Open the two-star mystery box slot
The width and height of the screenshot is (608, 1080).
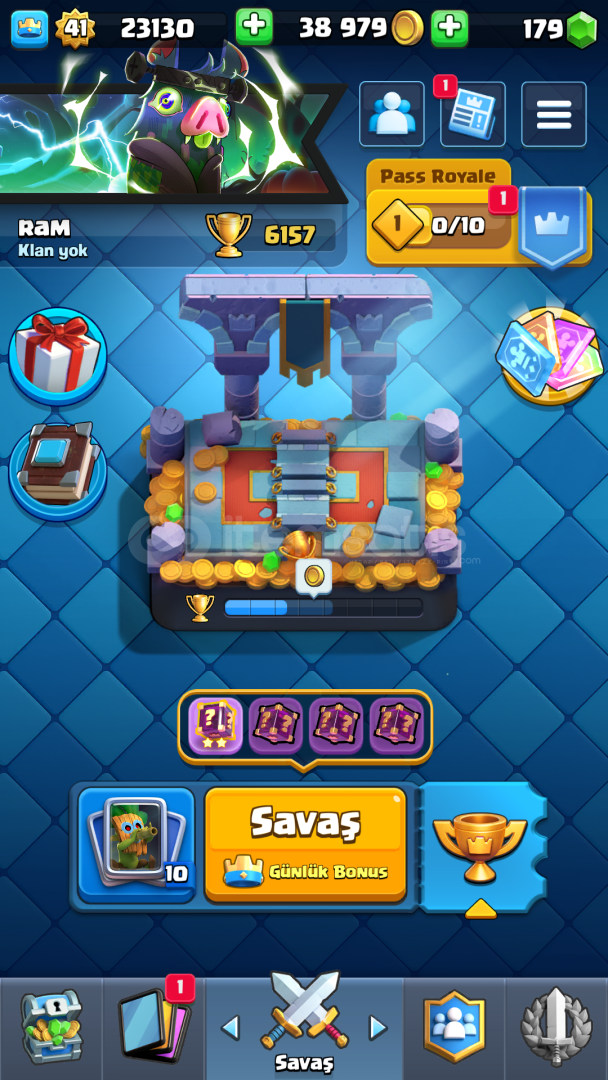tap(216, 725)
